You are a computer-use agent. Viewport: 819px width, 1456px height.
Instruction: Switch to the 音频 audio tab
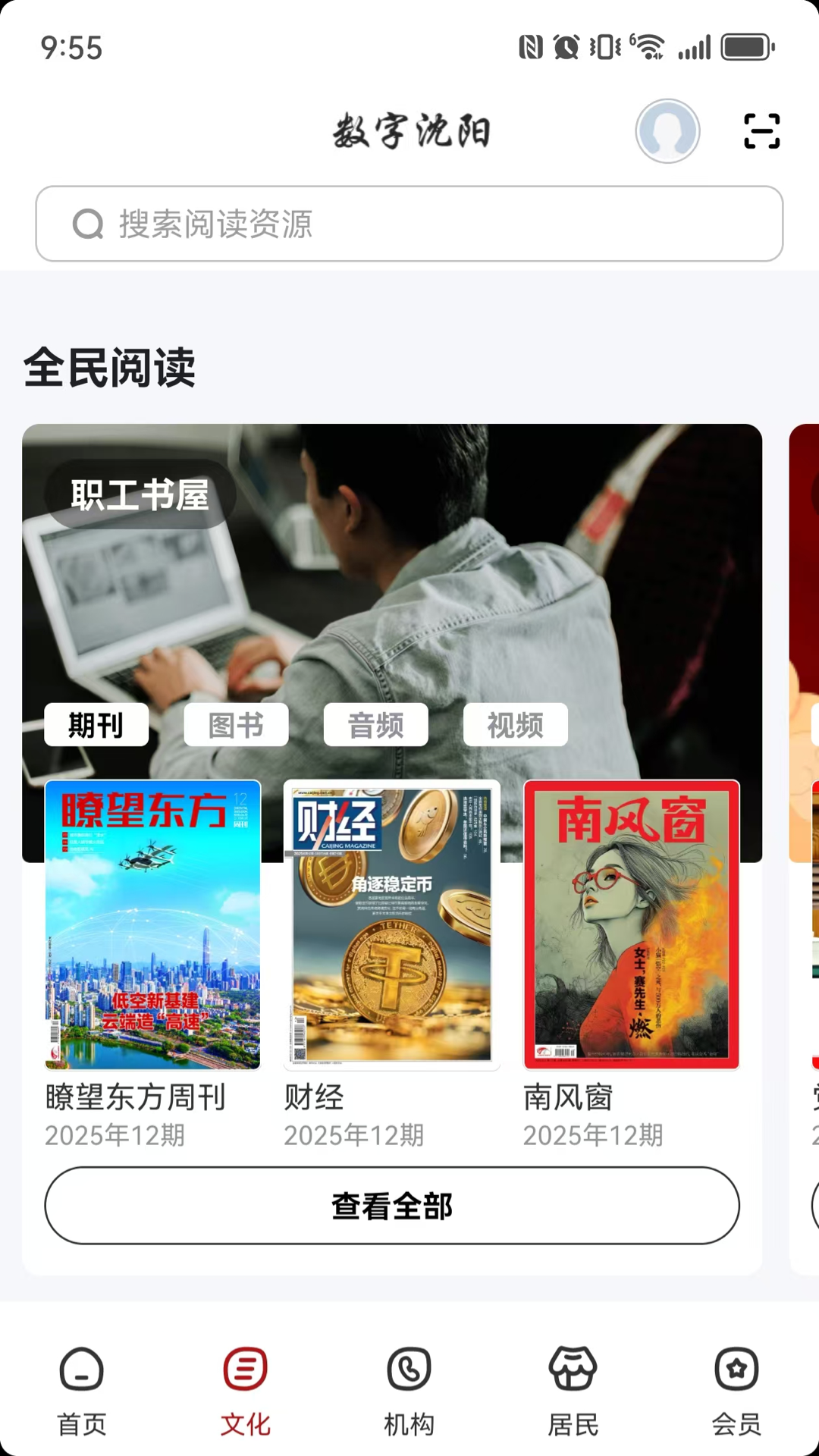(375, 724)
